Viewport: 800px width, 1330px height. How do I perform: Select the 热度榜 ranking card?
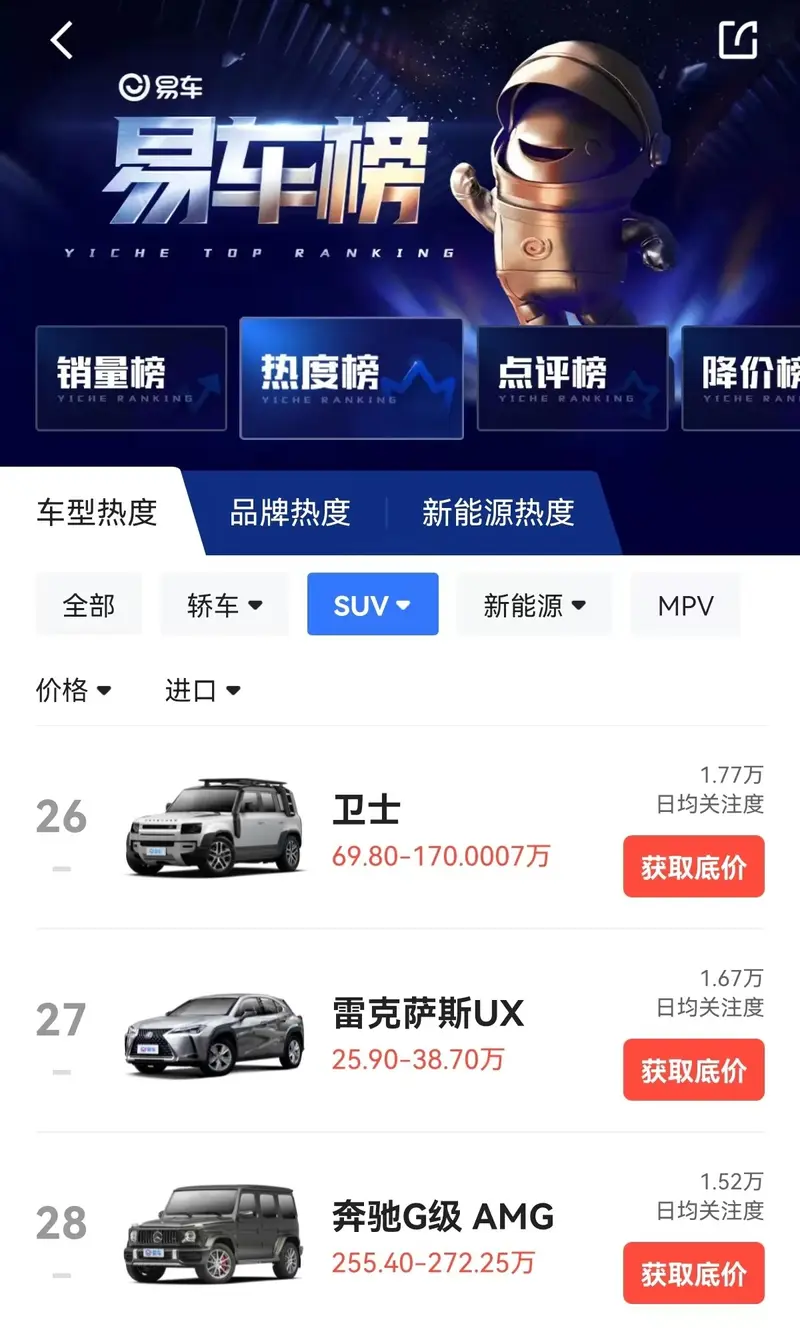coord(351,378)
